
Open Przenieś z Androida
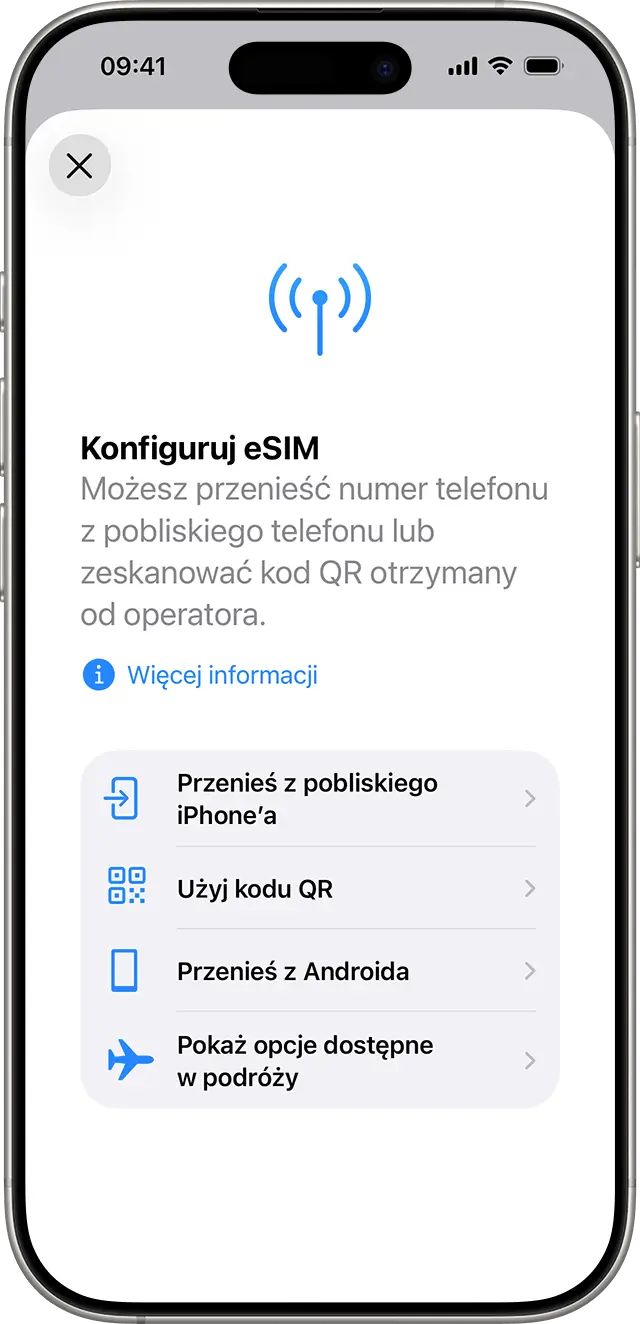(320, 971)
